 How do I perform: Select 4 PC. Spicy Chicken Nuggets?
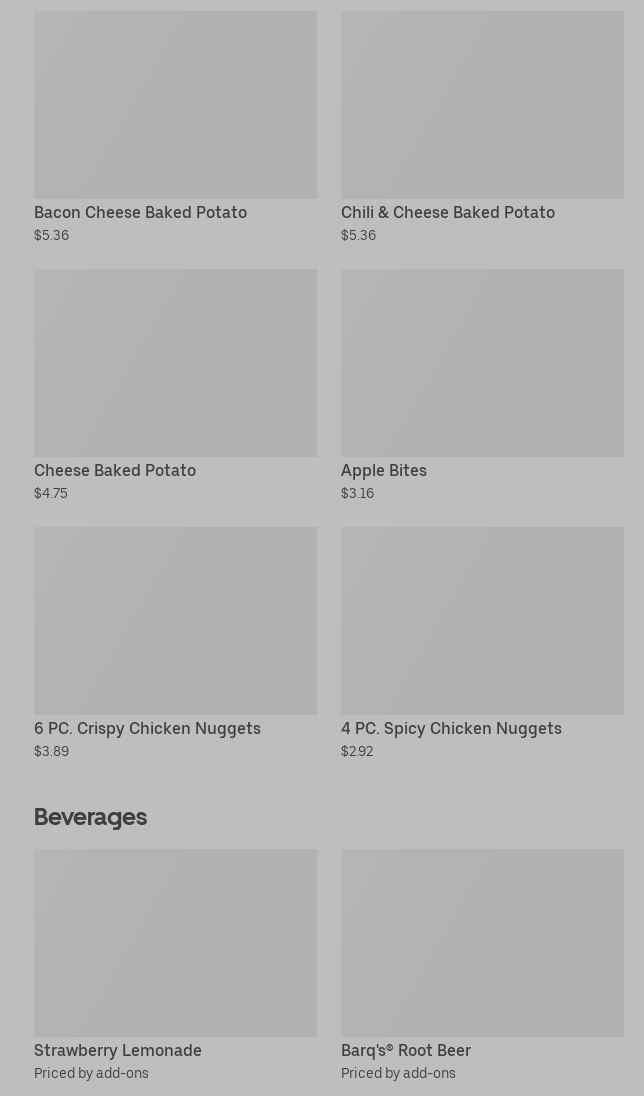[x=482, y=643]
